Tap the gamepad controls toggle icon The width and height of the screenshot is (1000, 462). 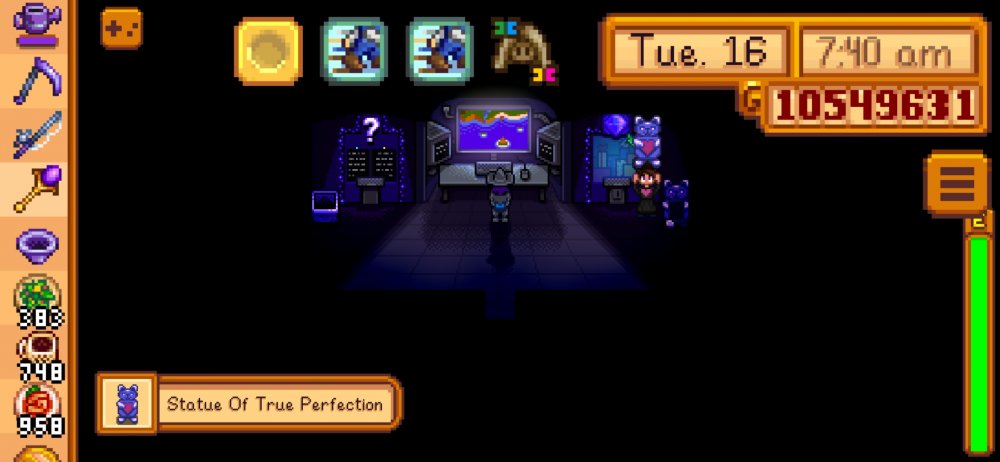click(x=121, y=28)
